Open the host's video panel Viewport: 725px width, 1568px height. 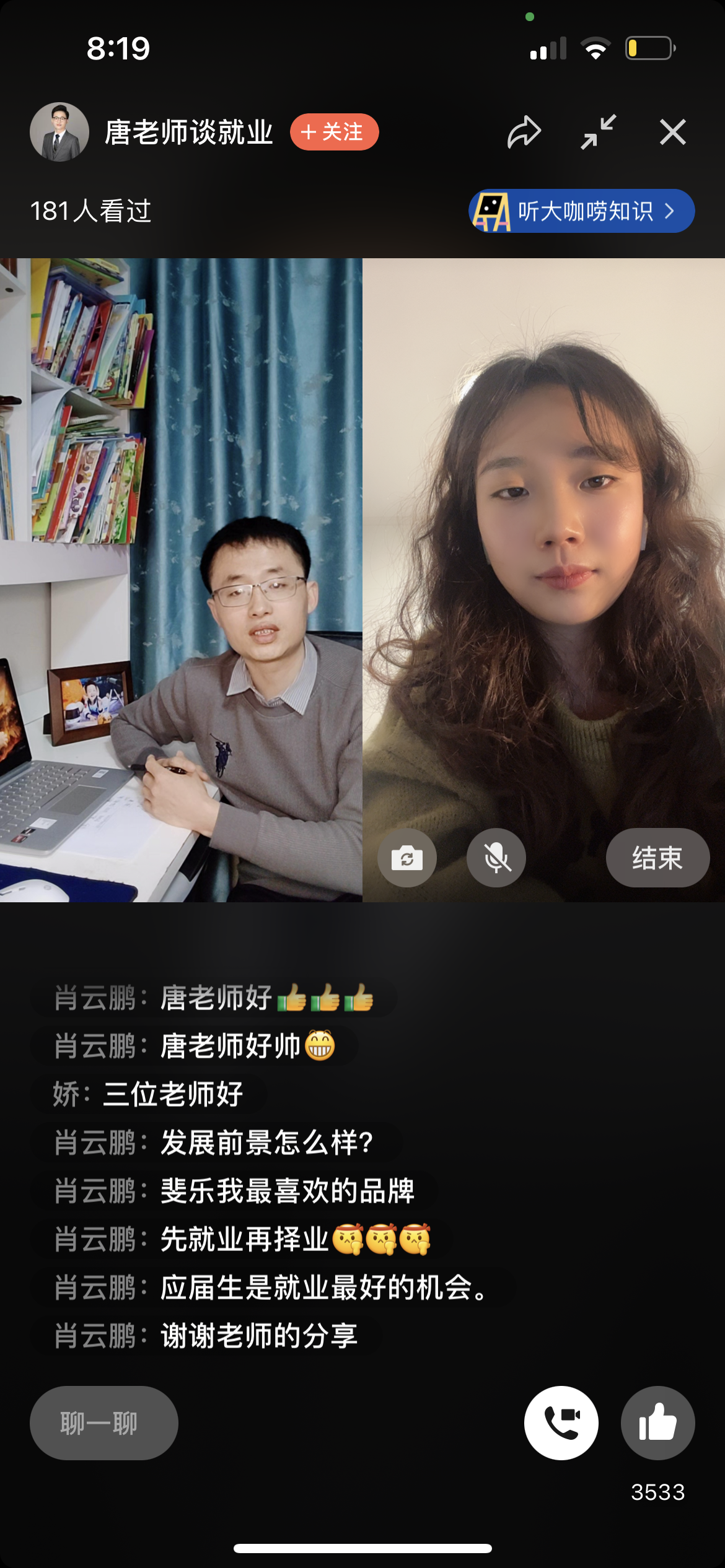point(181,580)
